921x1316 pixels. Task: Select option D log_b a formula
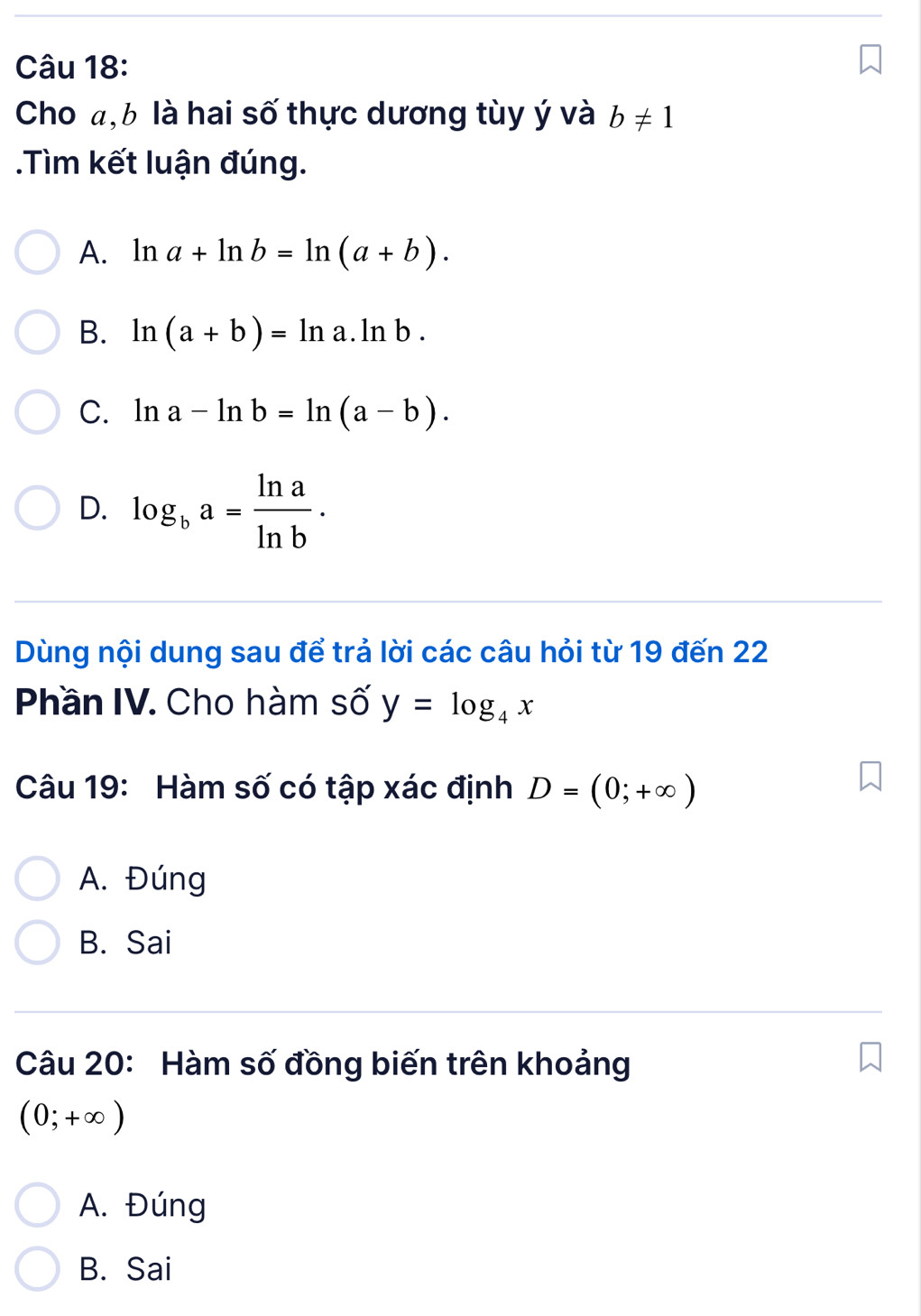point(38,509)
